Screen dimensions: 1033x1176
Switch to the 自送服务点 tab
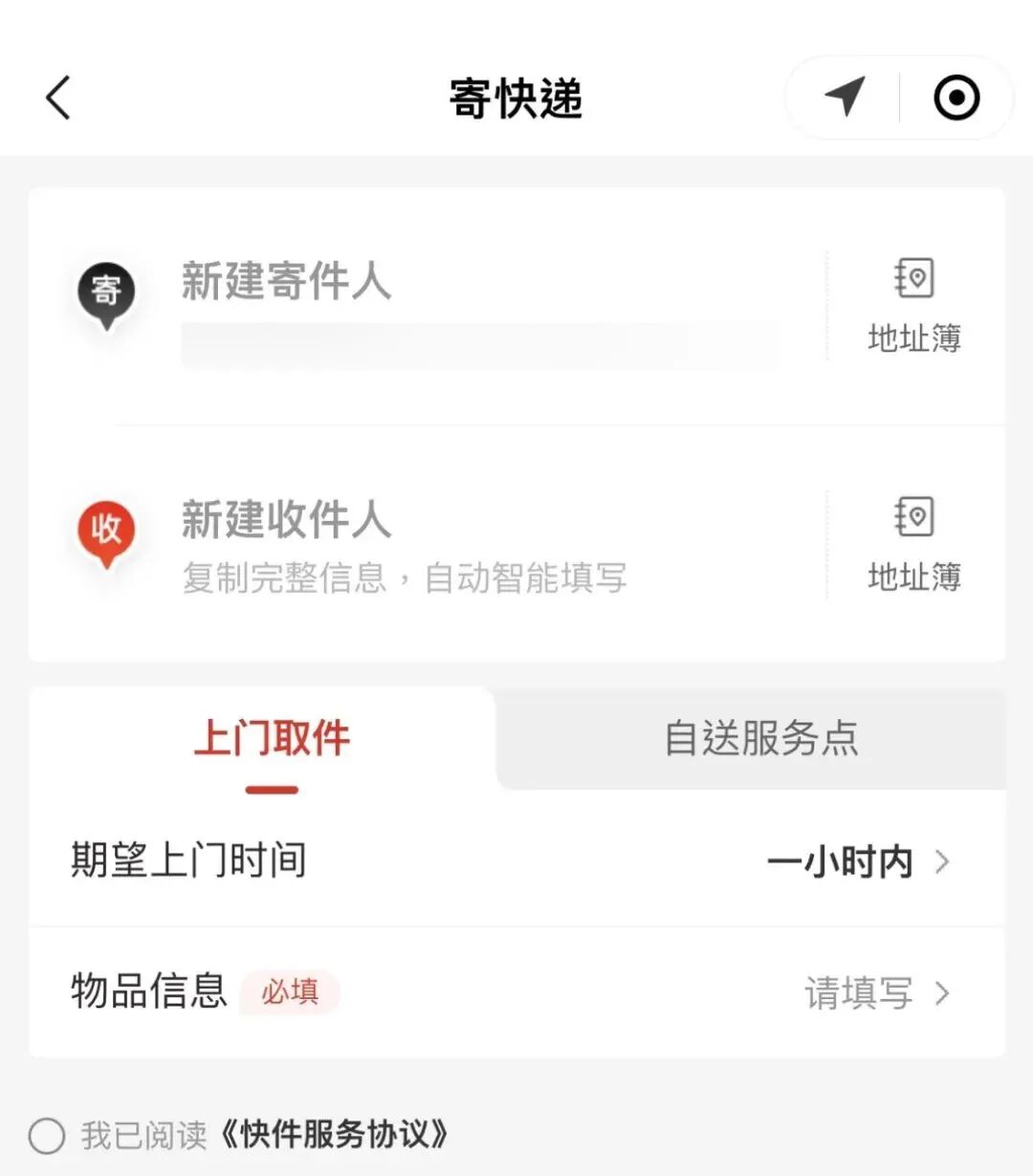click(760, 739)
